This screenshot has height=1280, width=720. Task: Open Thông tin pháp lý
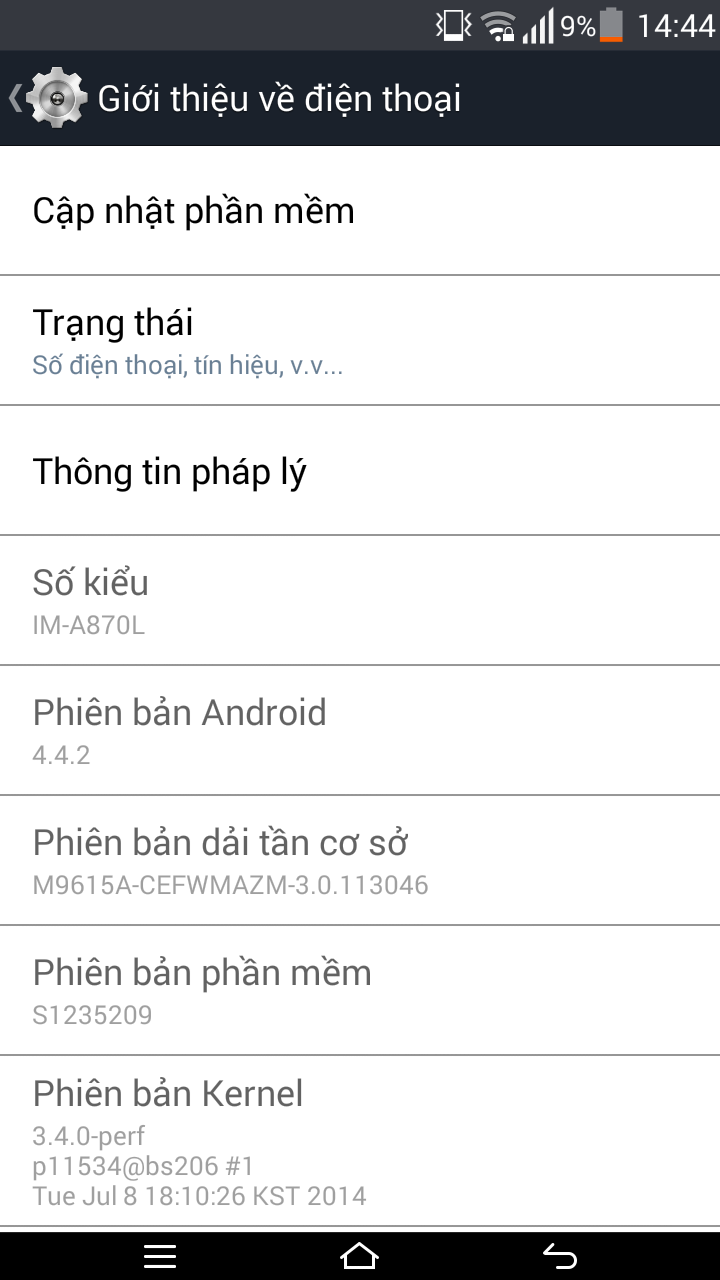coord(360,470)
